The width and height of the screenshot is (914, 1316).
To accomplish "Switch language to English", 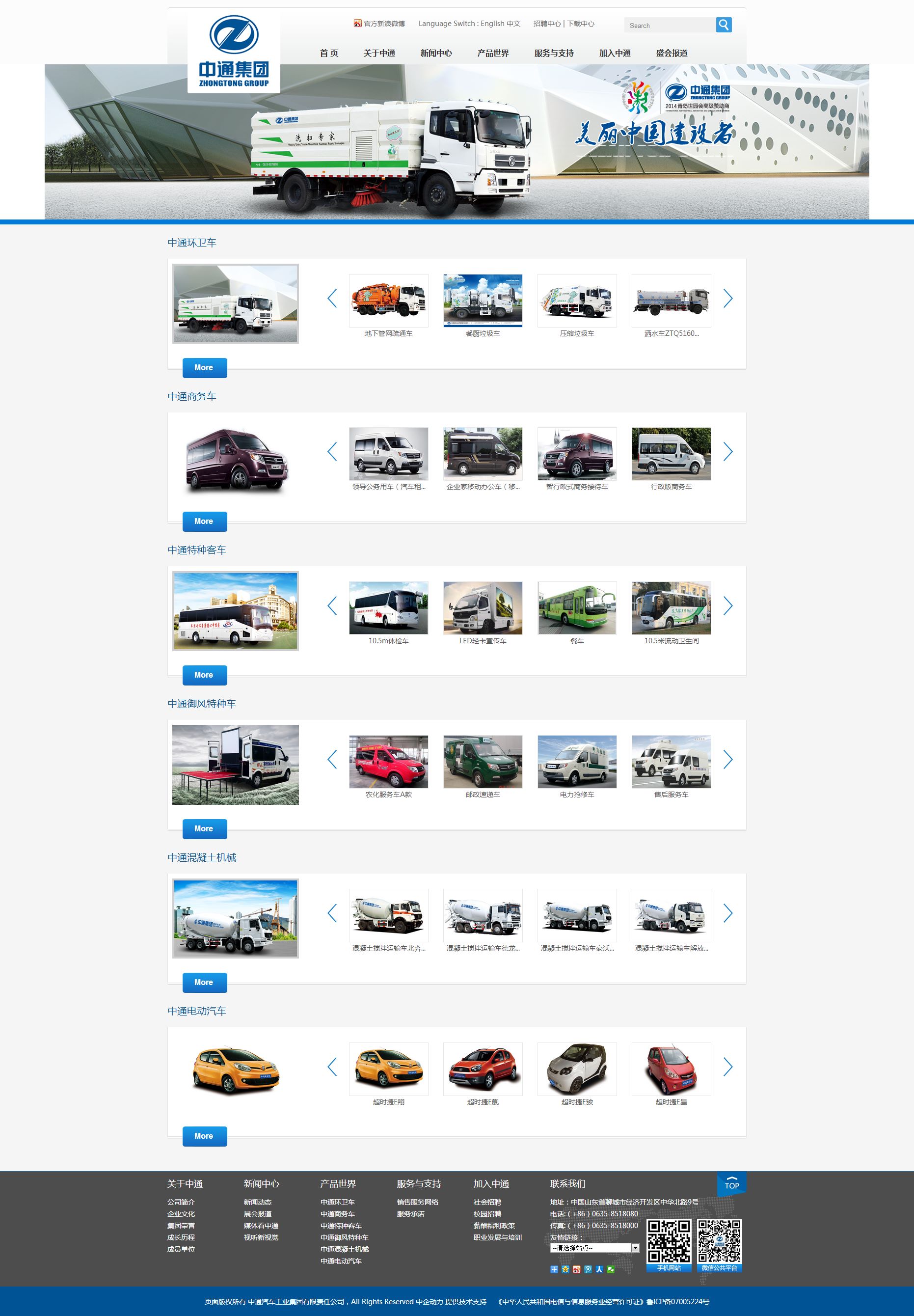I will [x=492, y=24].
